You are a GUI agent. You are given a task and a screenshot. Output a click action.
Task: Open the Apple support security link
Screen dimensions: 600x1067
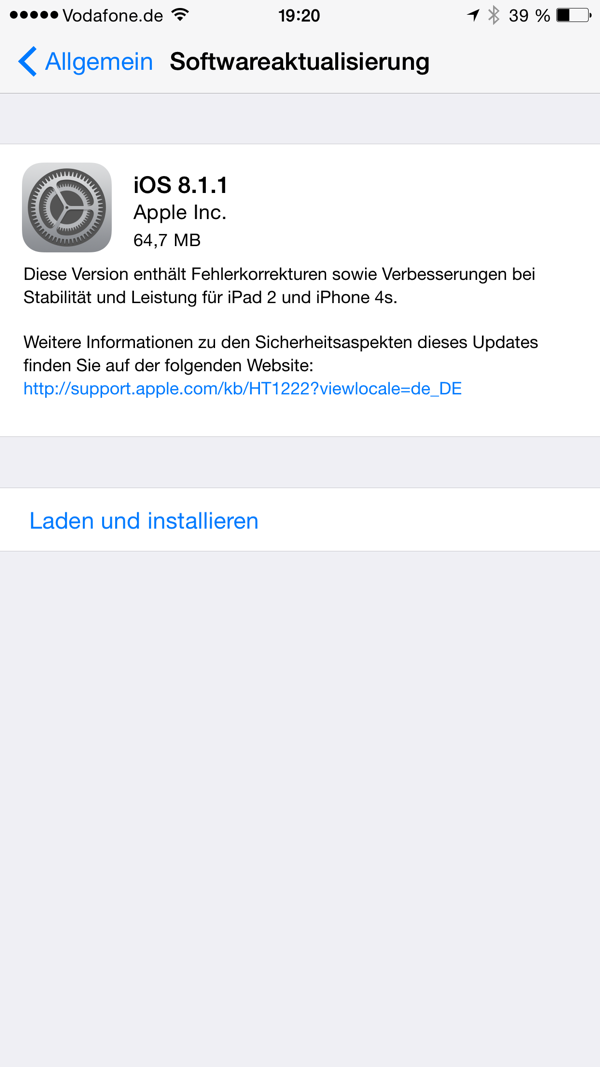(243, 389)
